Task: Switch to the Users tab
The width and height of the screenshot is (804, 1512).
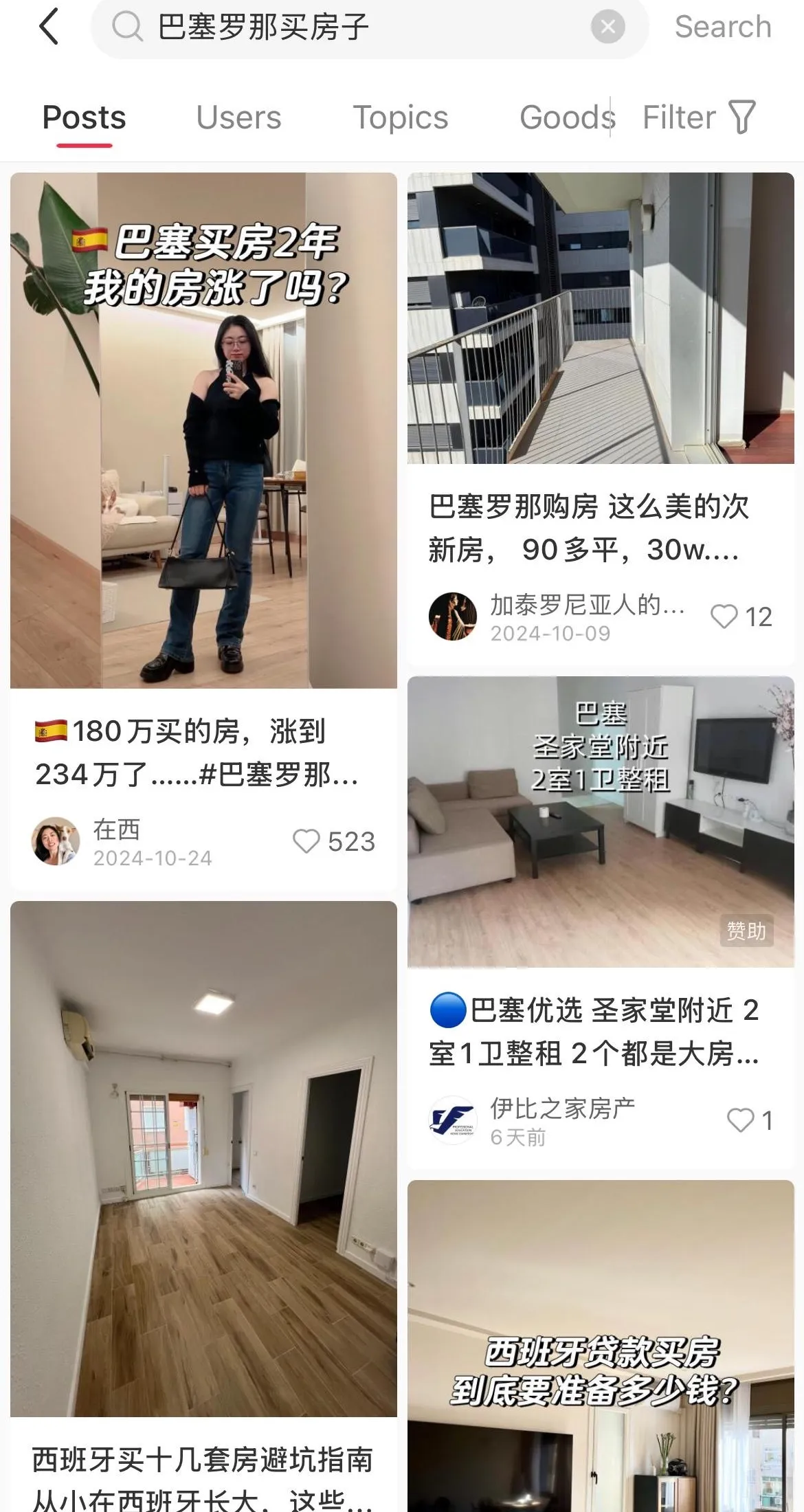Action: (238, 118)
